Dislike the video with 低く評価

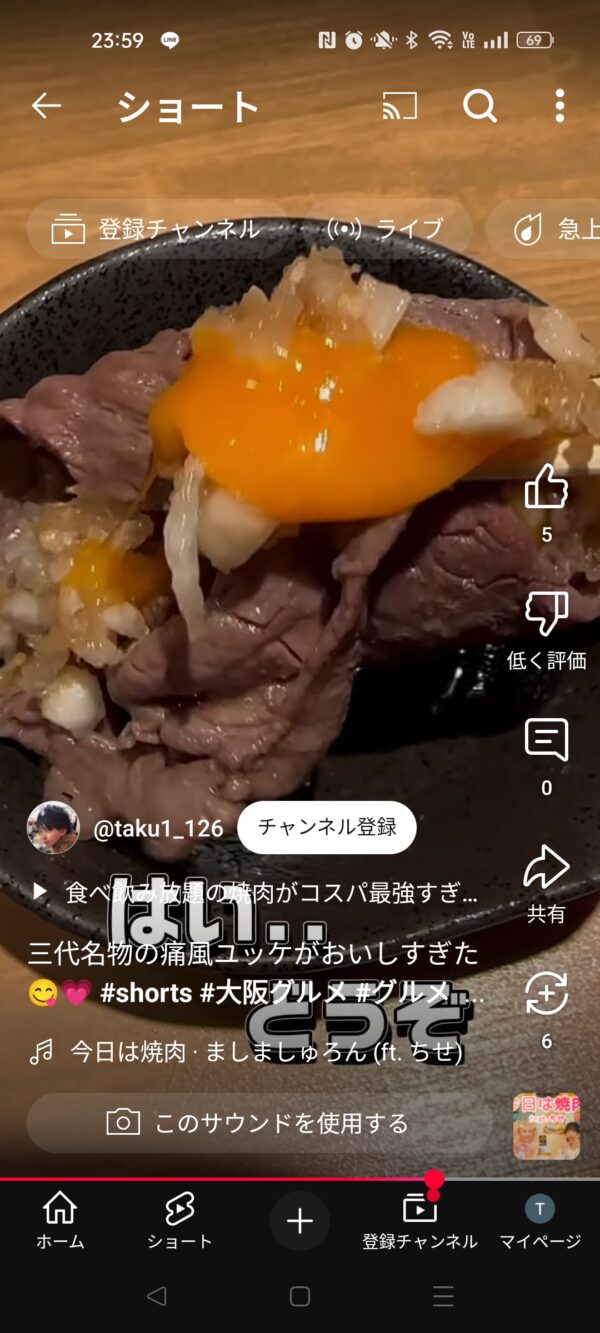pos(546,615)
